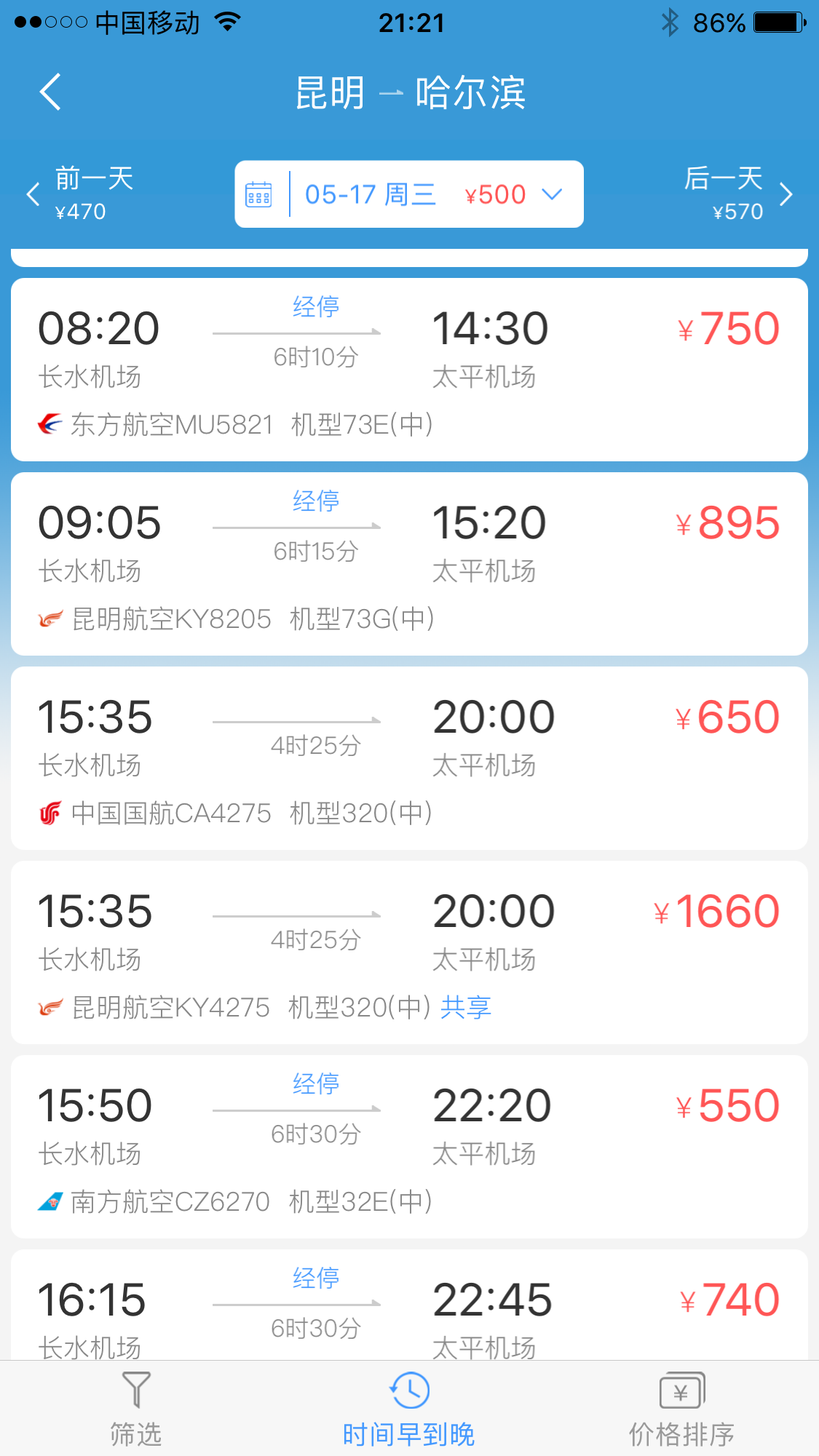The height and width of the screenshot is (1456, 819).
Task: Open the 05-17 date picker dropdown
Action: (409, 194)
